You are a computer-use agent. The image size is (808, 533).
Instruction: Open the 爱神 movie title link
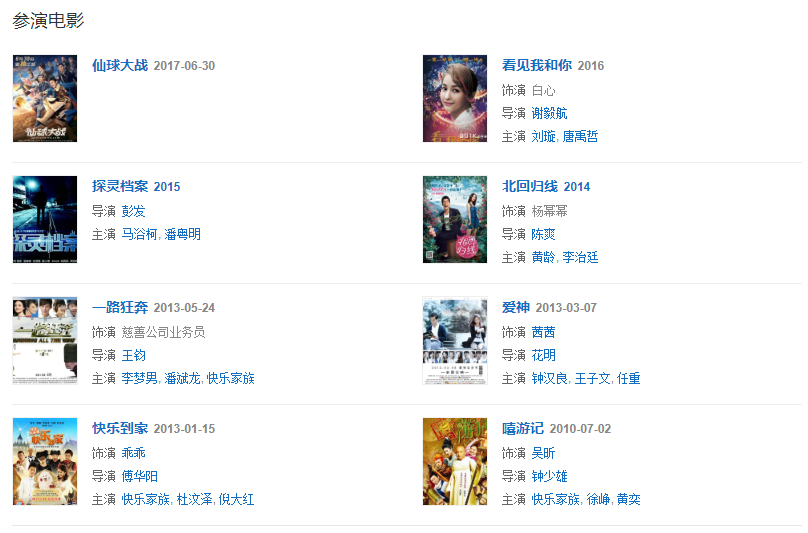(515, 308)
